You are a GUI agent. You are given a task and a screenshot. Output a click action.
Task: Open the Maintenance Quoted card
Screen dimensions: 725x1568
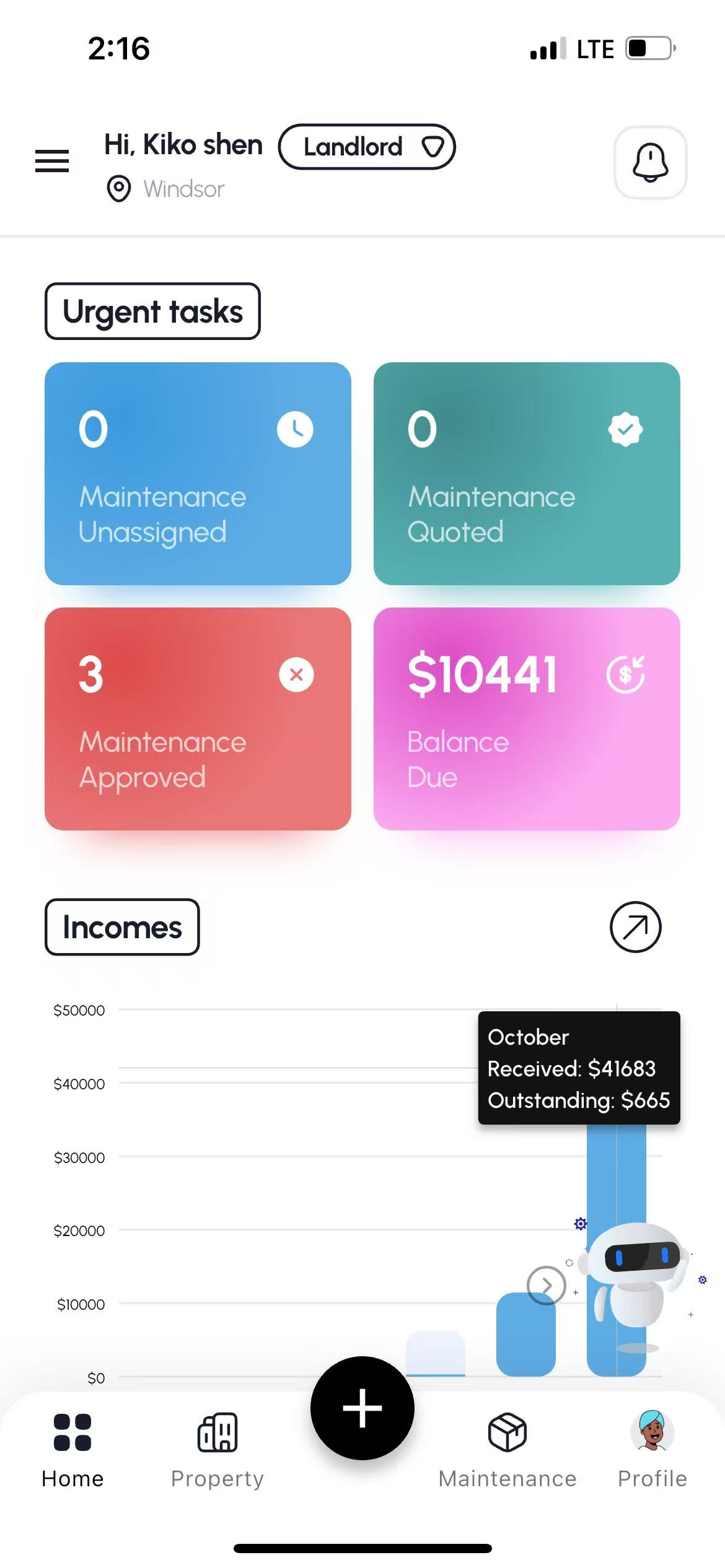point(527,474)
